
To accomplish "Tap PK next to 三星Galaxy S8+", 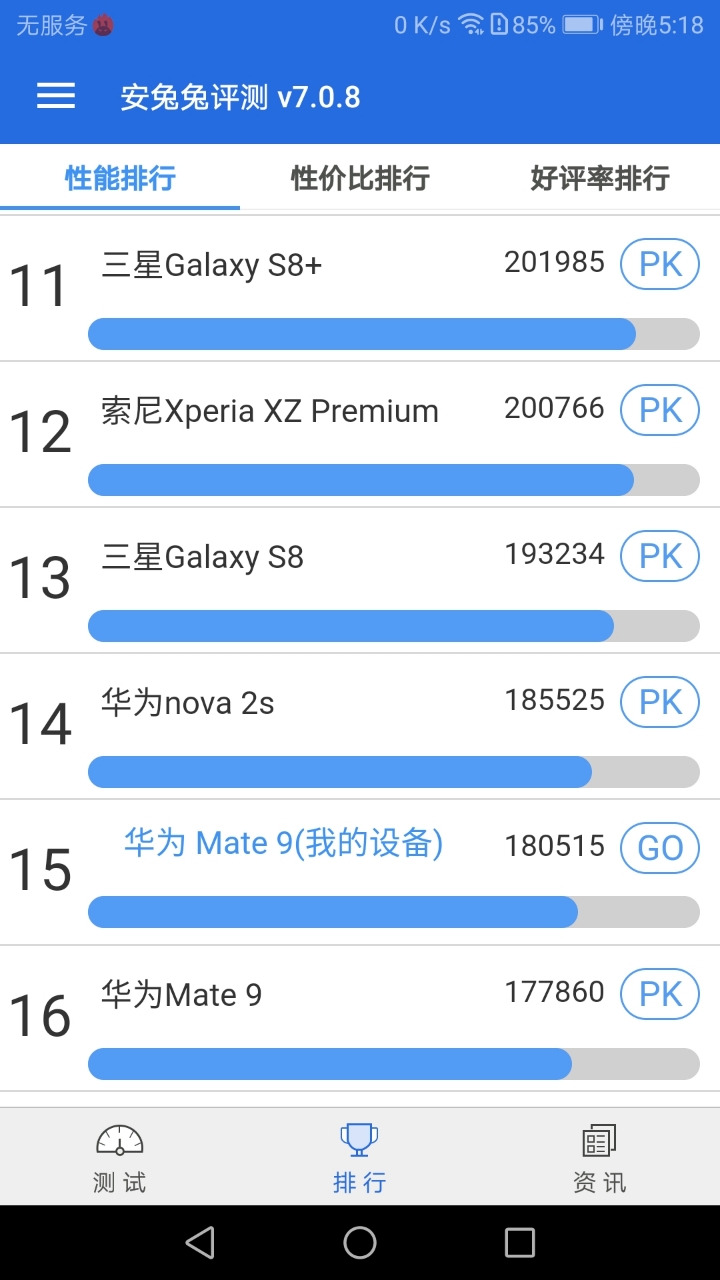I will pyautogui.click(x=660, y=264).
